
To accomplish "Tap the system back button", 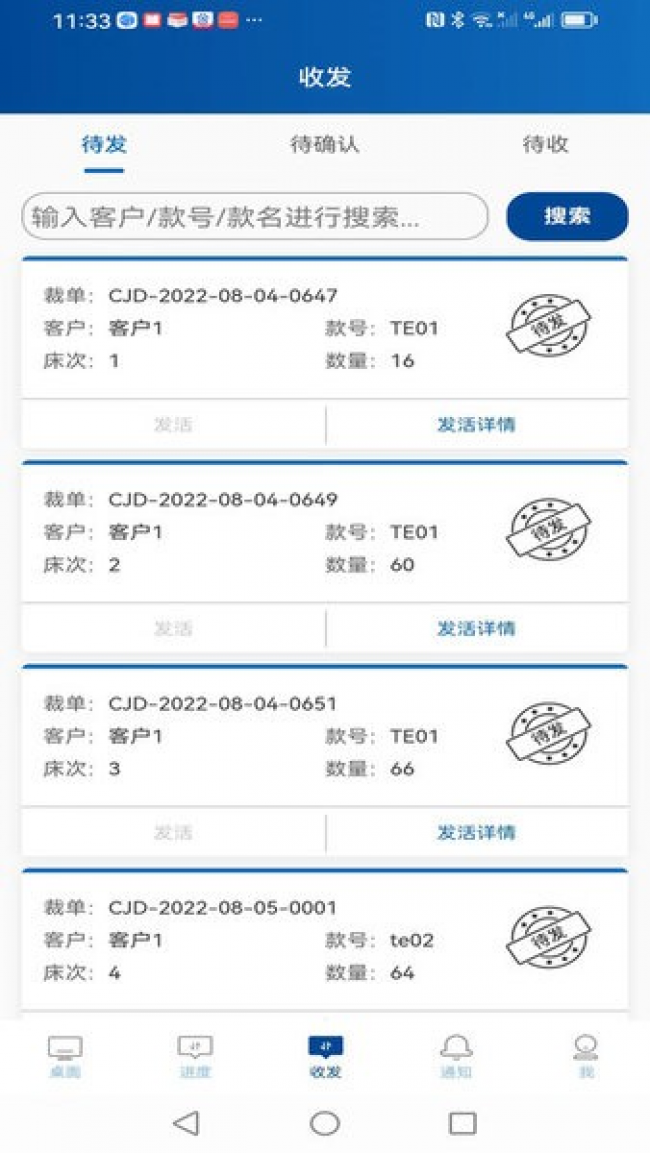I will [x=186, y=1123].
